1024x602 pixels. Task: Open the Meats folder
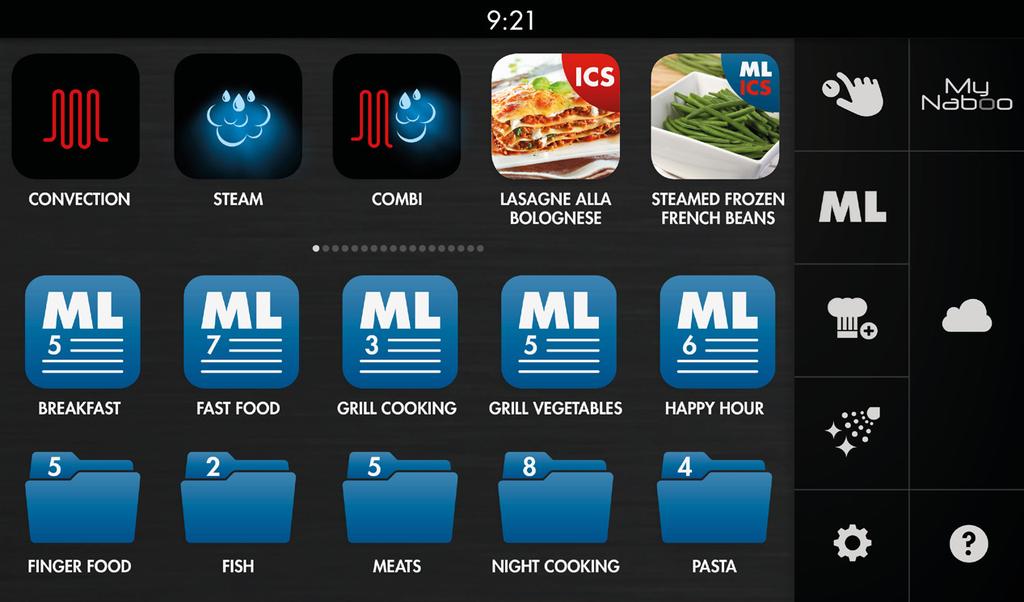(x=398, y=498)
